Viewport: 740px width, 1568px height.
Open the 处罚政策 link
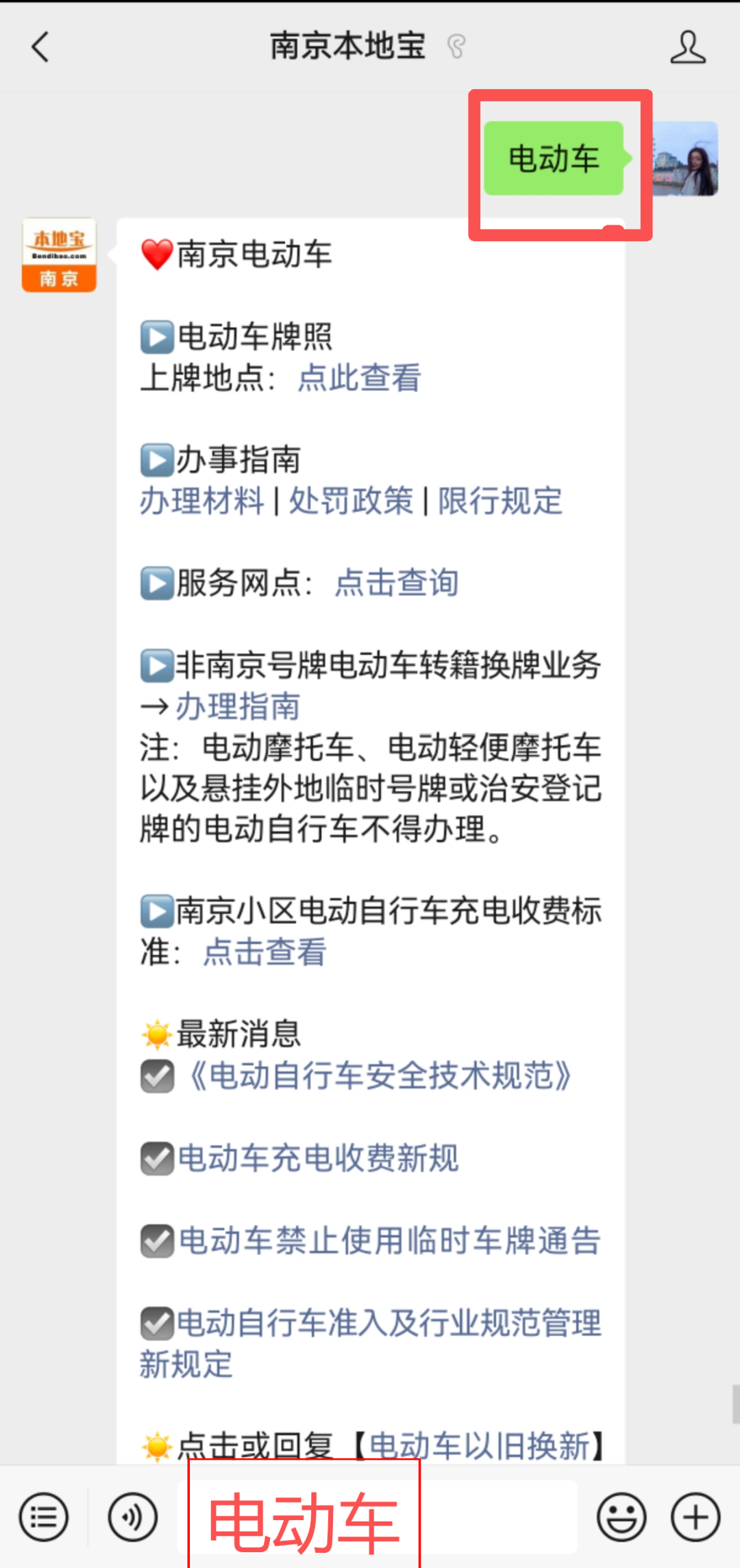[351, 501]
